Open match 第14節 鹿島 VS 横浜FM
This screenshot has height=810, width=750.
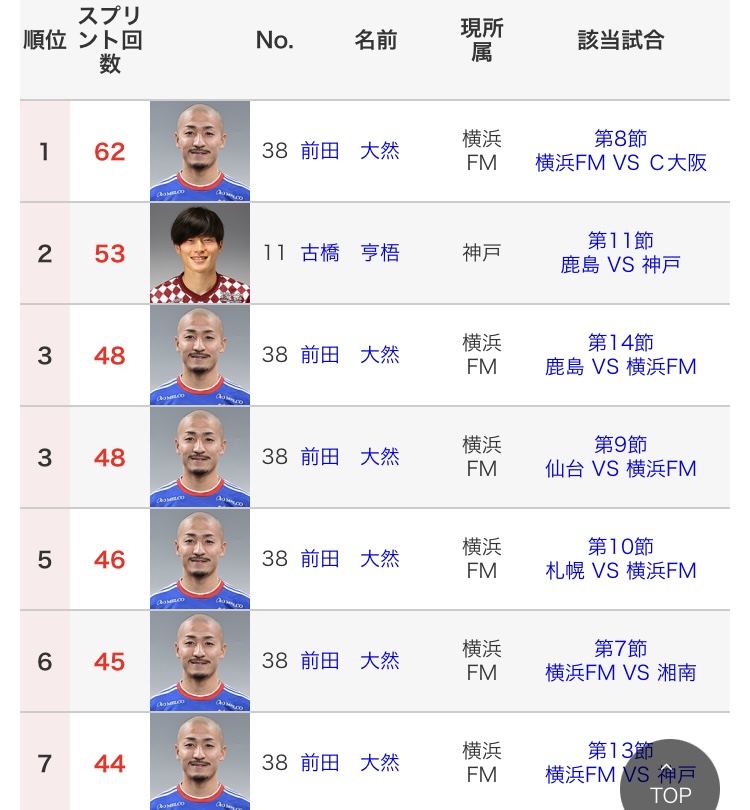click(x=620, y=355)
